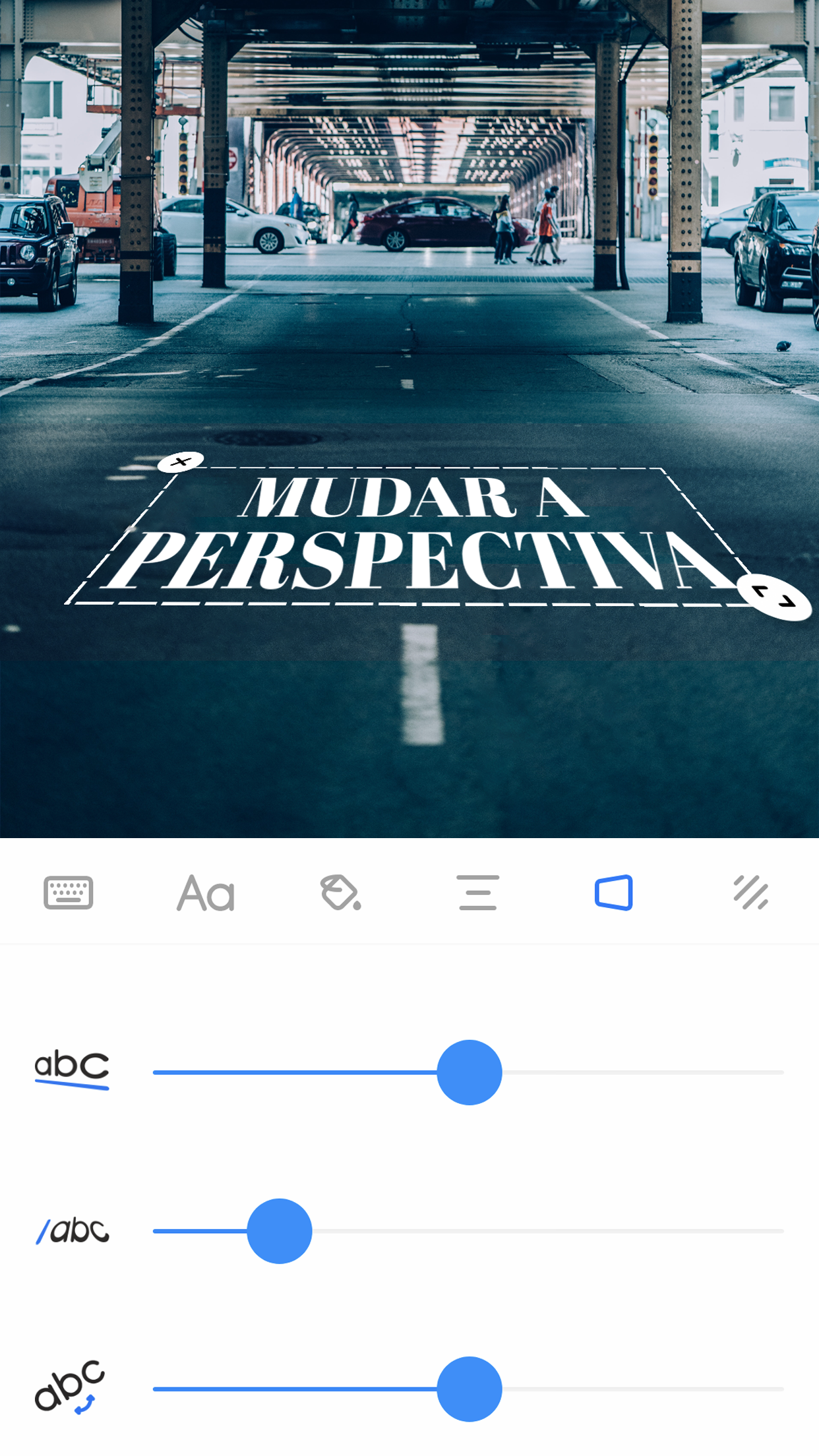Click the slant /abc icon
The width and height of the screenshot is (819, 1456).
point(73,1230)
